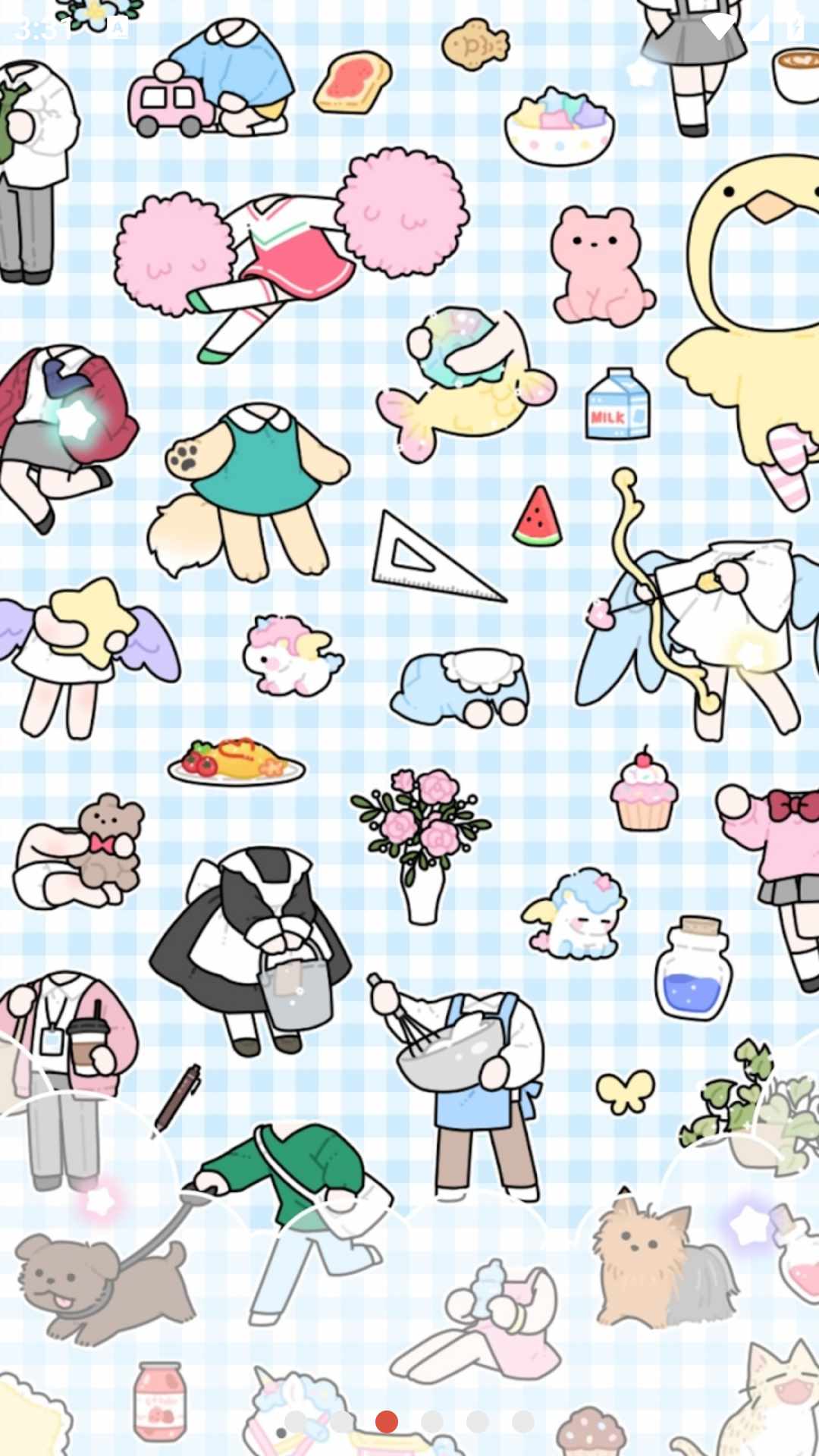
Task: Jump to the last page indicator dot
Action: tap(523, 1422)
